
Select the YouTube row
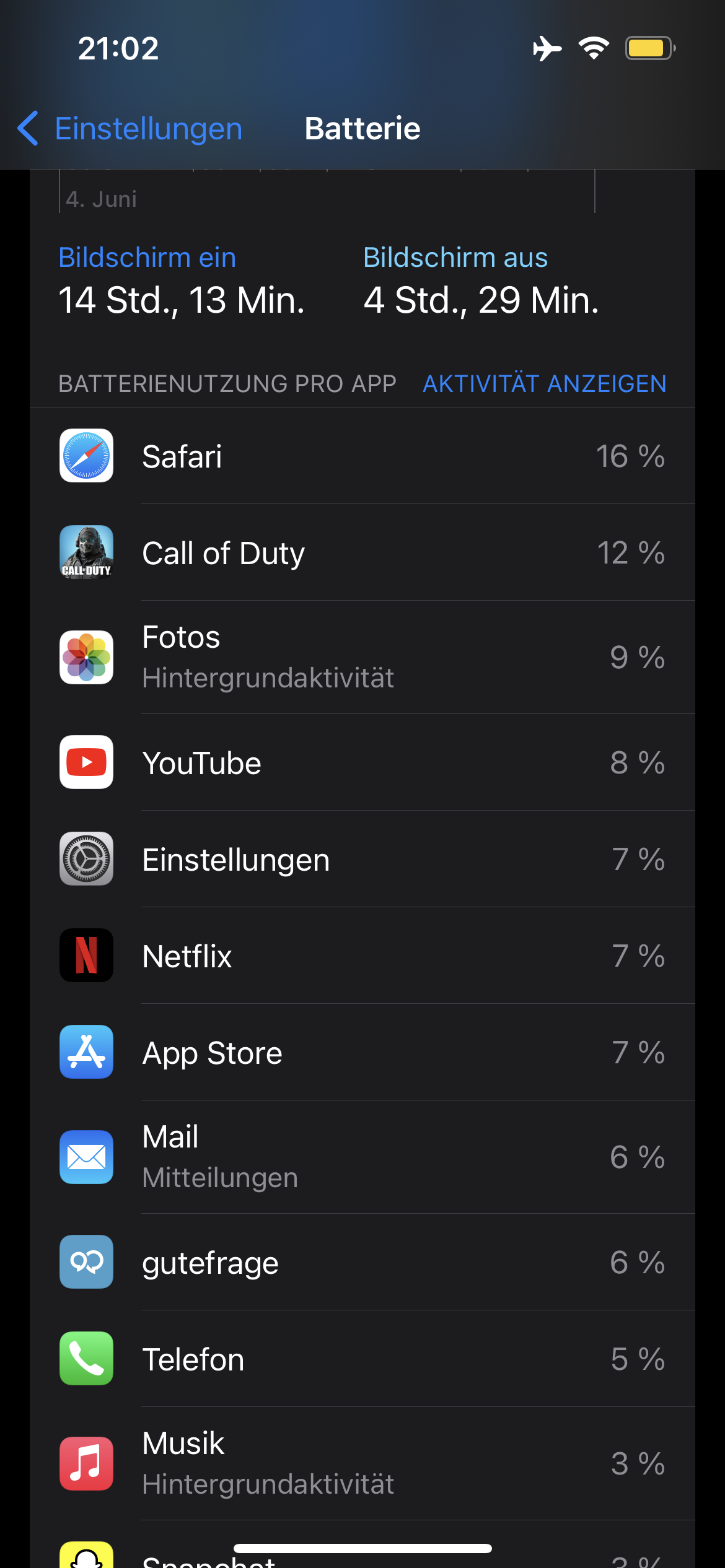[x=362, y=762]
